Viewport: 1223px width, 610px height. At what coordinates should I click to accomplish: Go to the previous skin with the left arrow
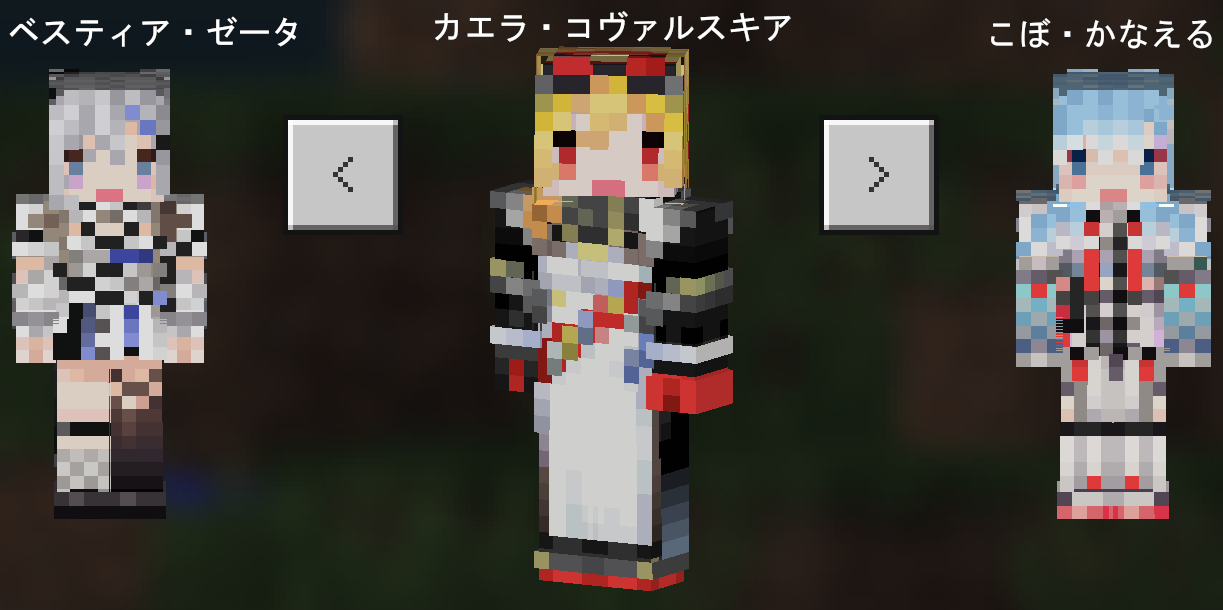[x=343, y=175]
